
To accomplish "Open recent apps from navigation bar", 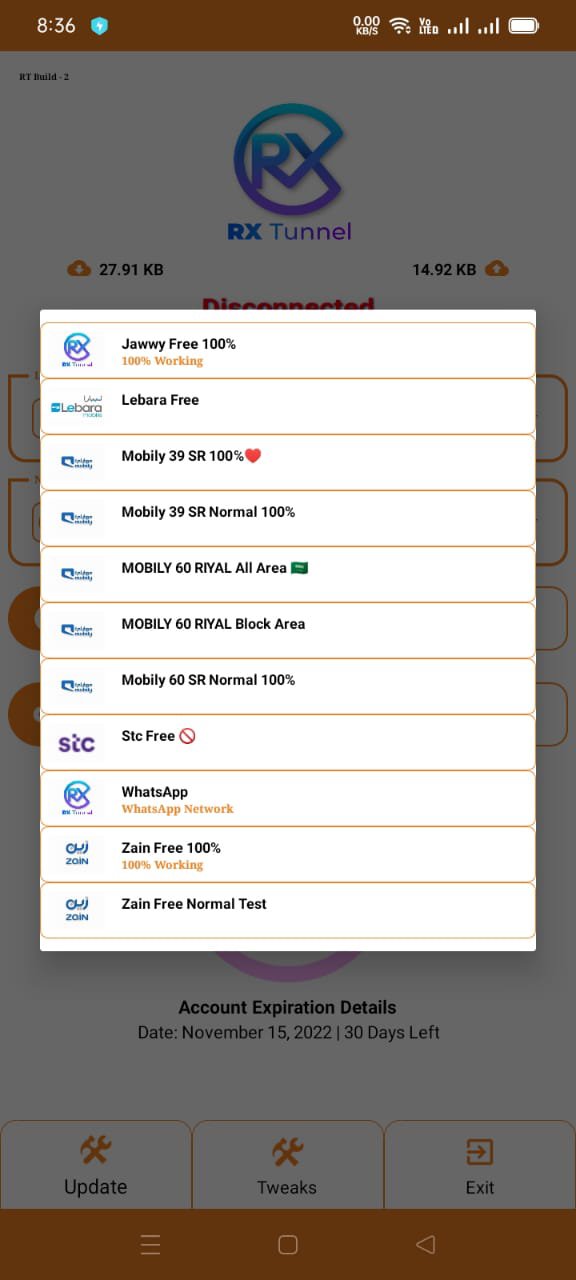I will tap(151, 1244).
